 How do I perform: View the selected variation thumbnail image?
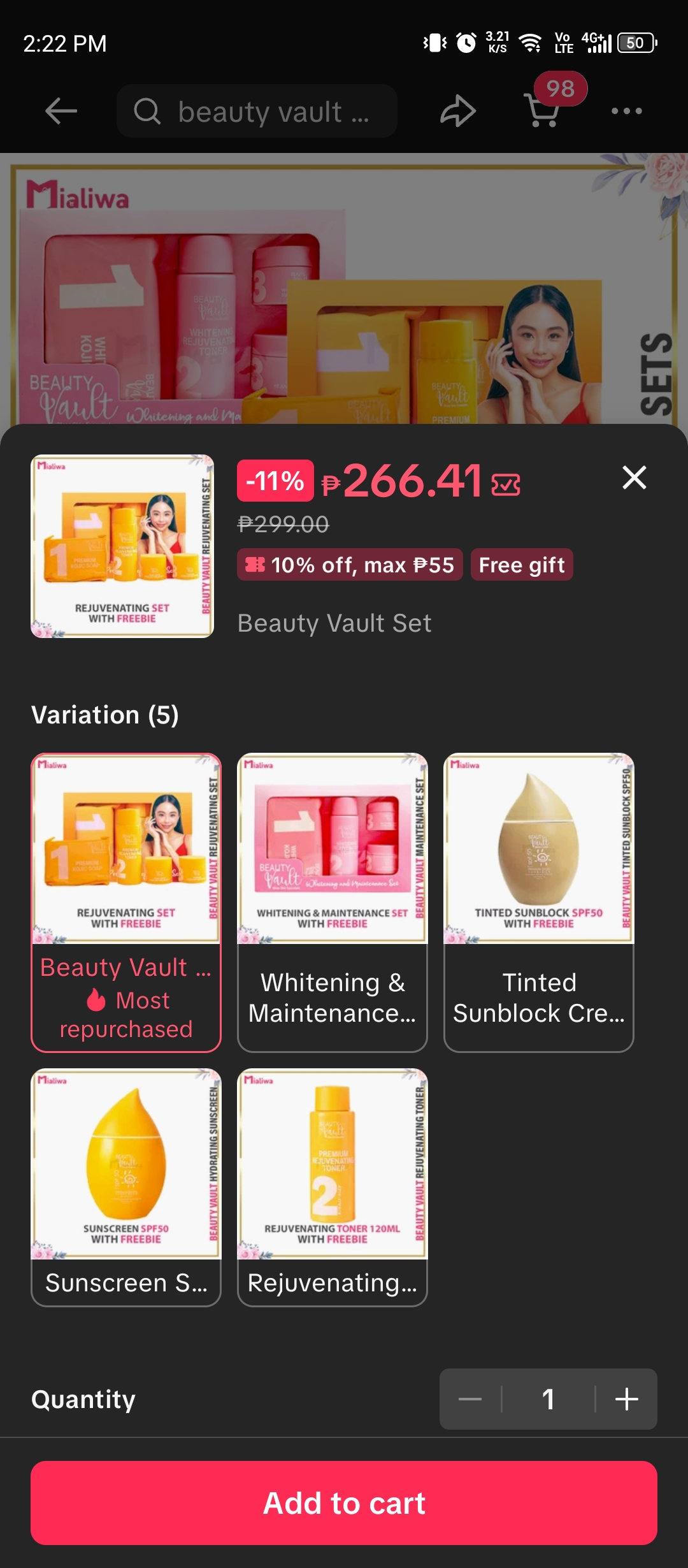coord(122,546)
